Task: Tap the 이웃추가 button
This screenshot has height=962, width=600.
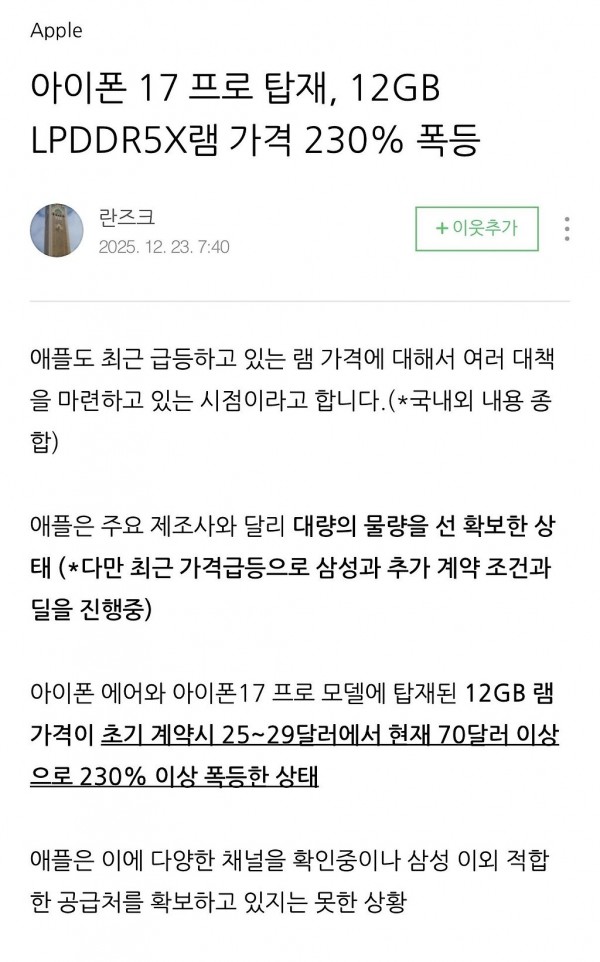Action: (x=477, y=228)
